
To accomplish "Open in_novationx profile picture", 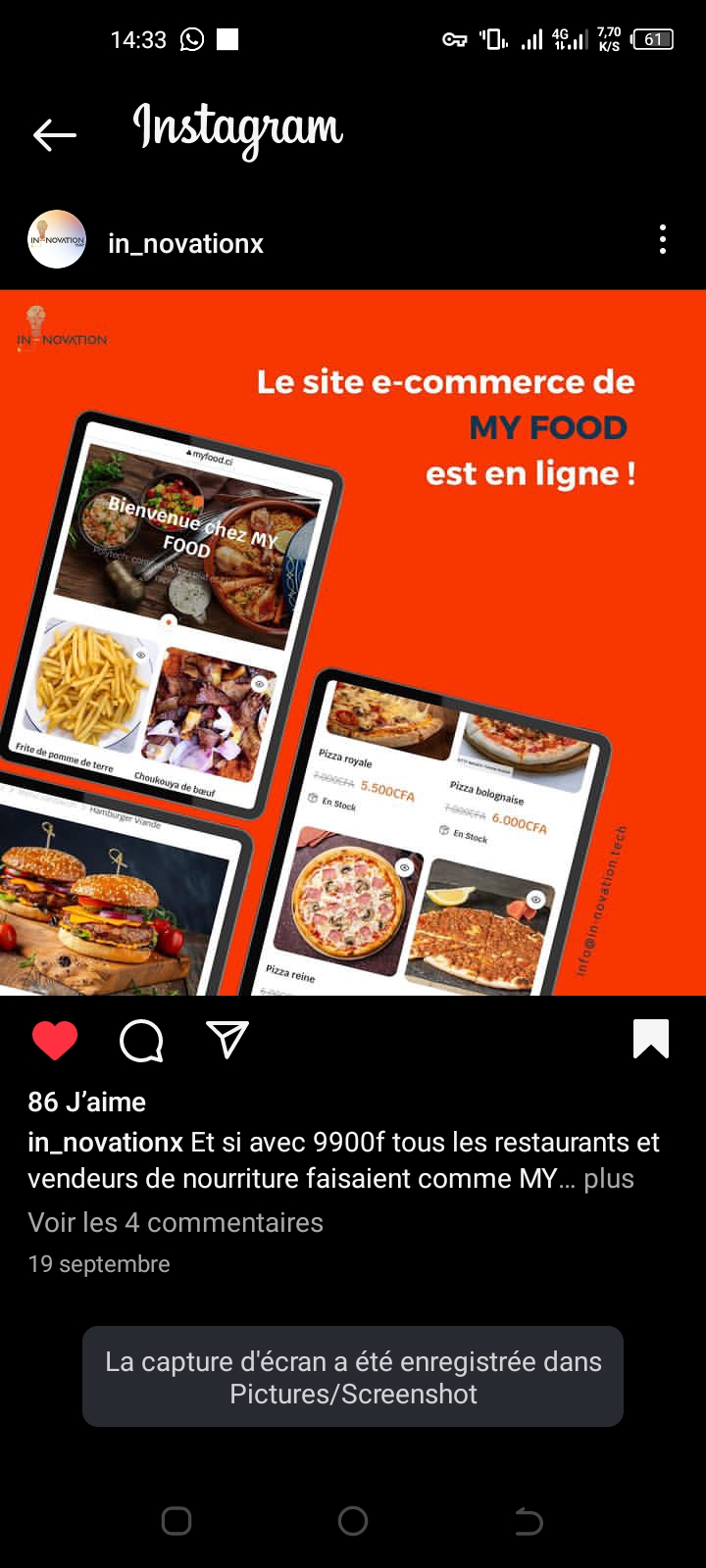I will point(57,239).
